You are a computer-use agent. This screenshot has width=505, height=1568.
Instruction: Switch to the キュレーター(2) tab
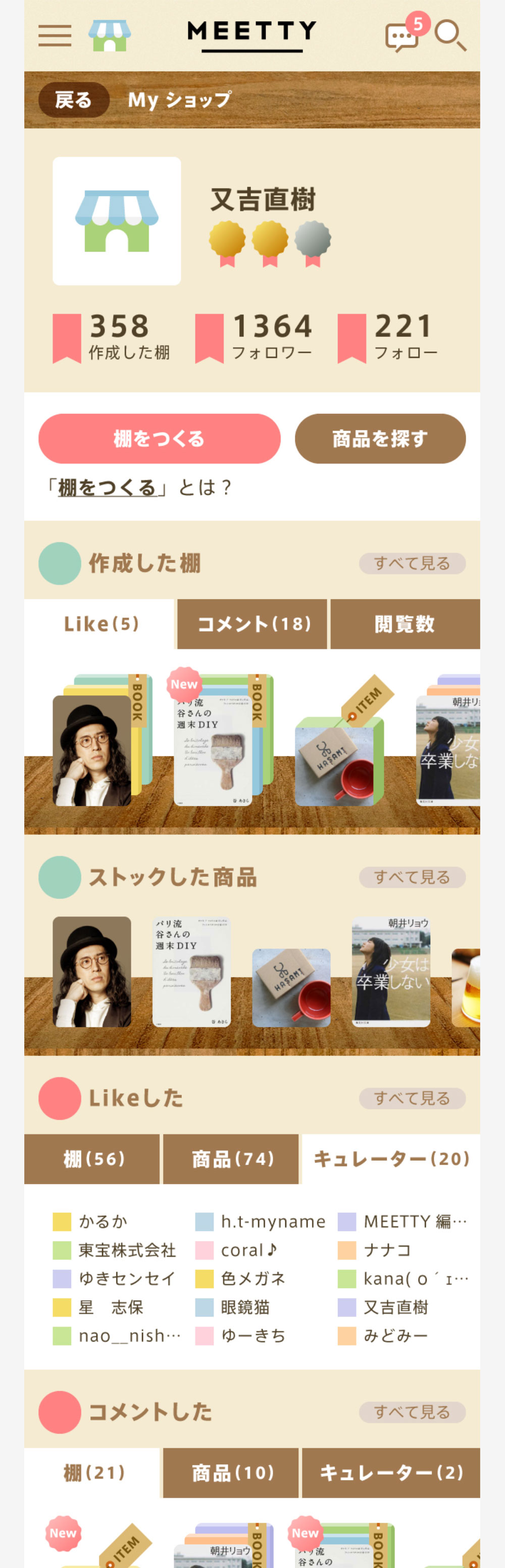[x=390, y=1473]
